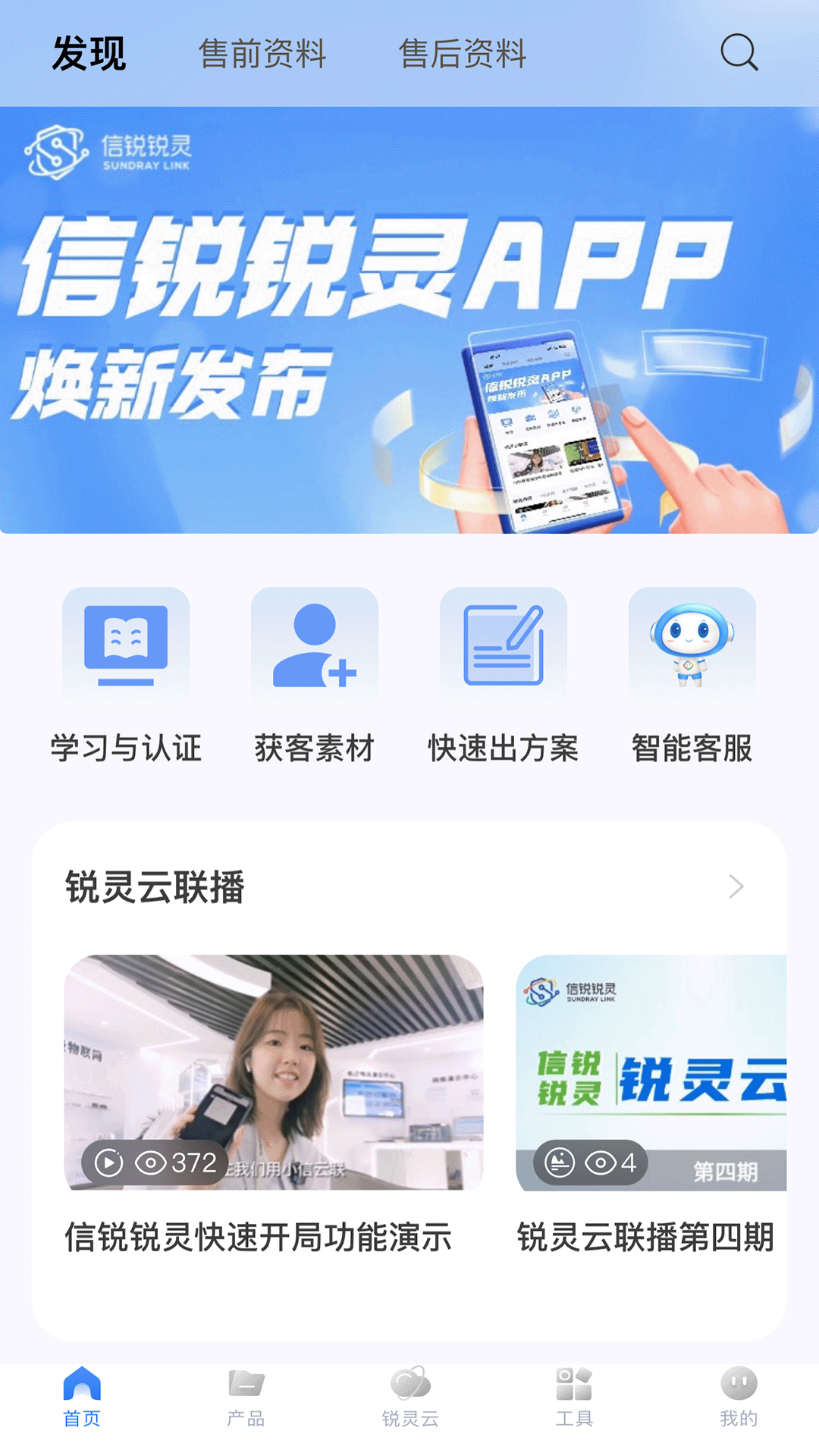Go to the 首页 bottom tab

pos(82,1397)
